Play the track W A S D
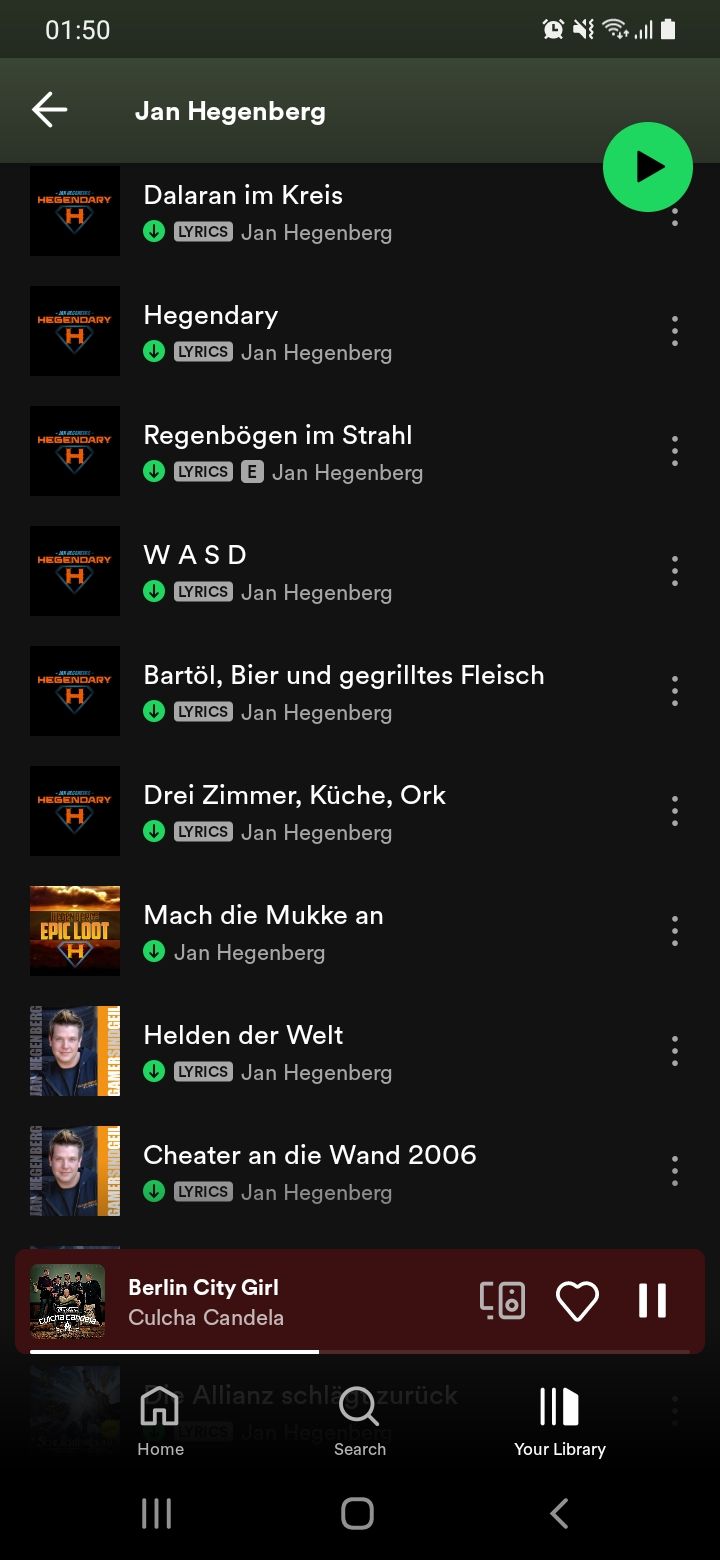 [196, 556]
